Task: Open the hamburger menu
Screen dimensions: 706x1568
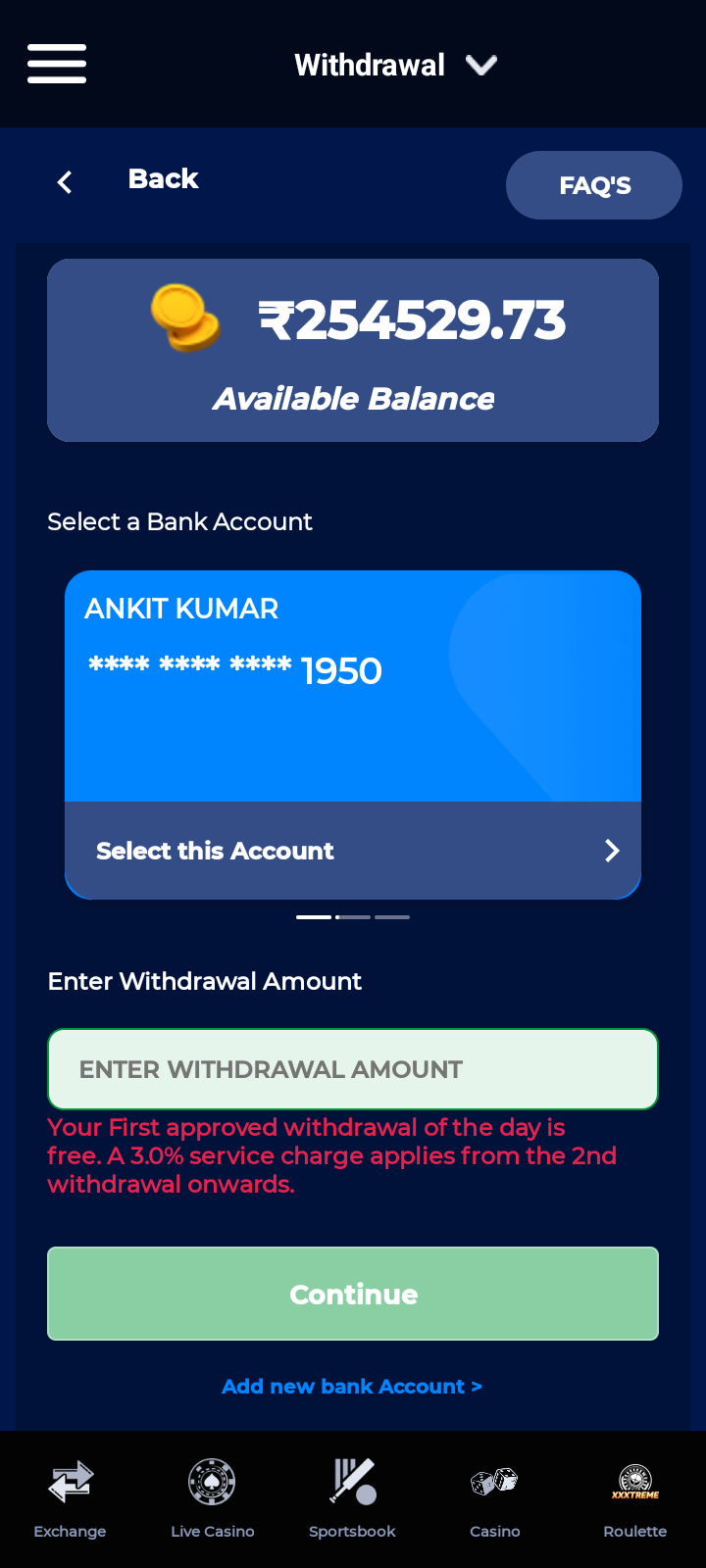Action: (x=57, y=64)
